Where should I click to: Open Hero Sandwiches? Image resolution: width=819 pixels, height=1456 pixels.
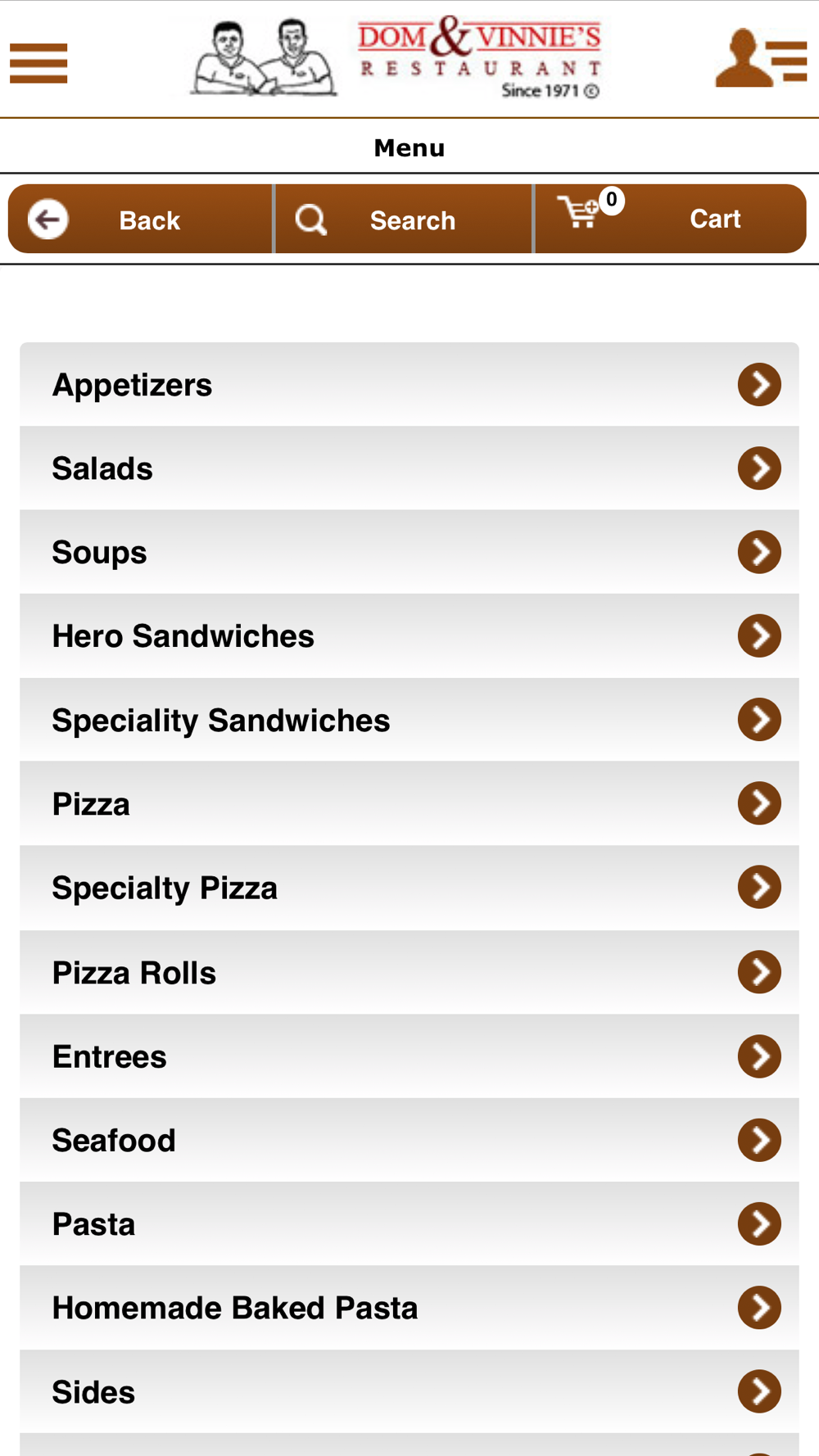(409, 636)
